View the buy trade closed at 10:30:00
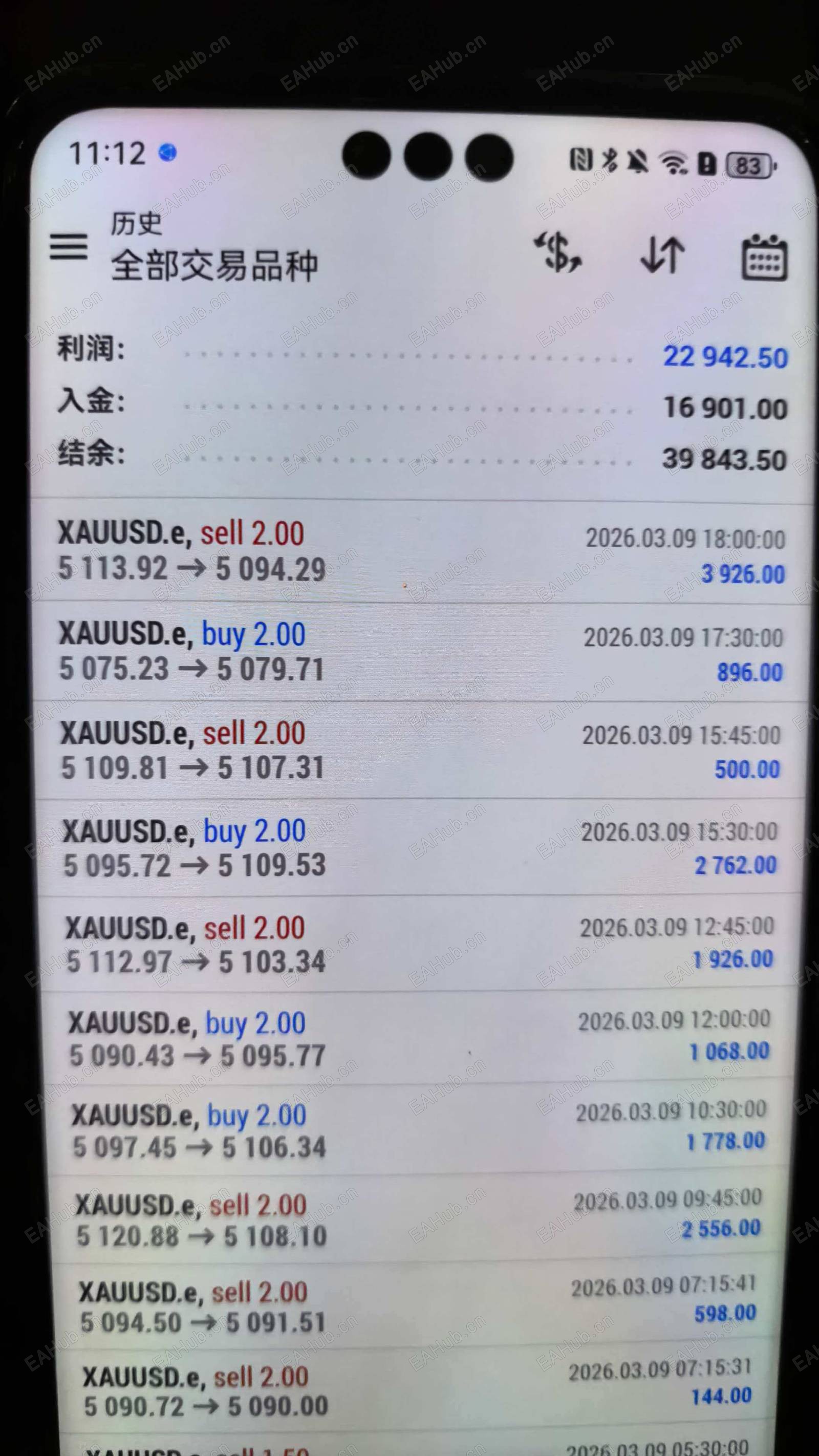Viewport: 819px width, 1456px height. (418, 1130)
